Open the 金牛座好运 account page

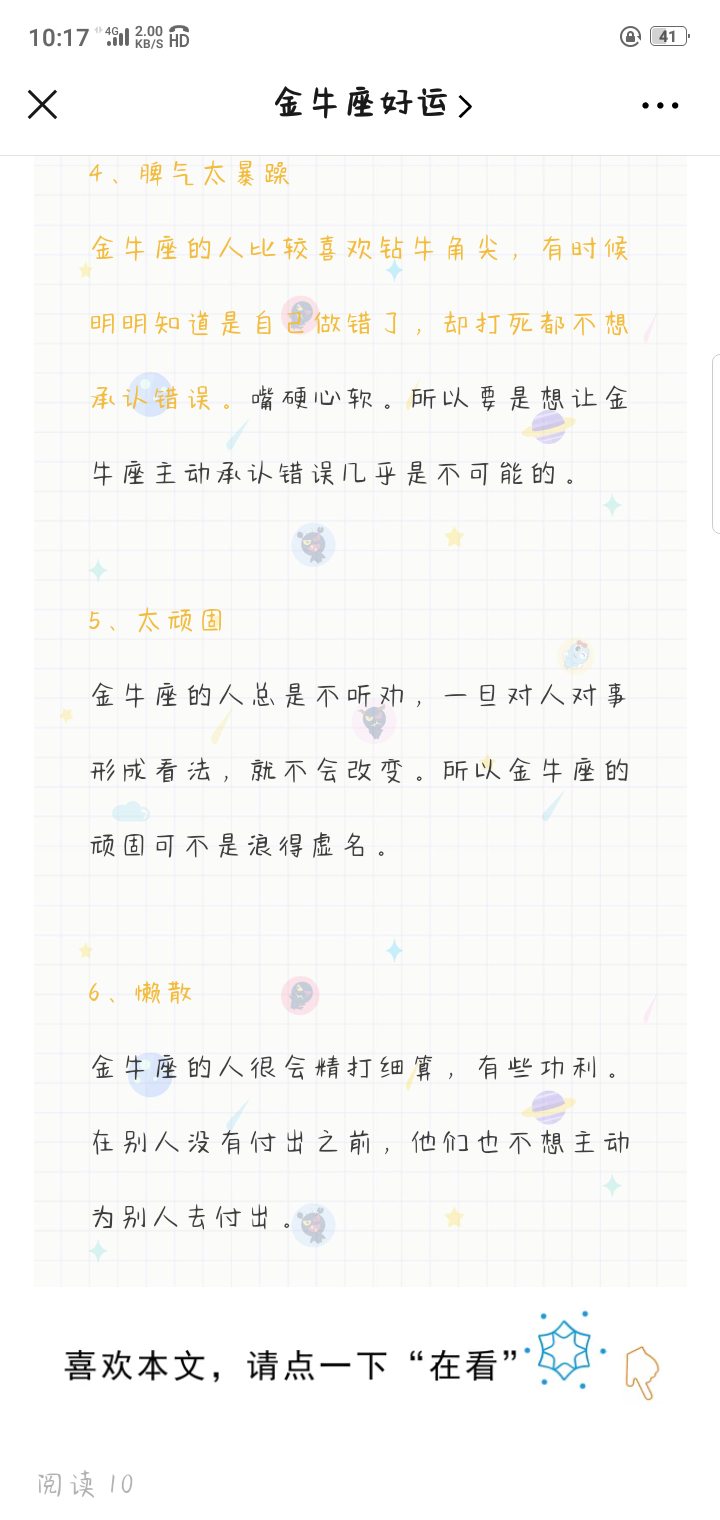pos(372,104)
